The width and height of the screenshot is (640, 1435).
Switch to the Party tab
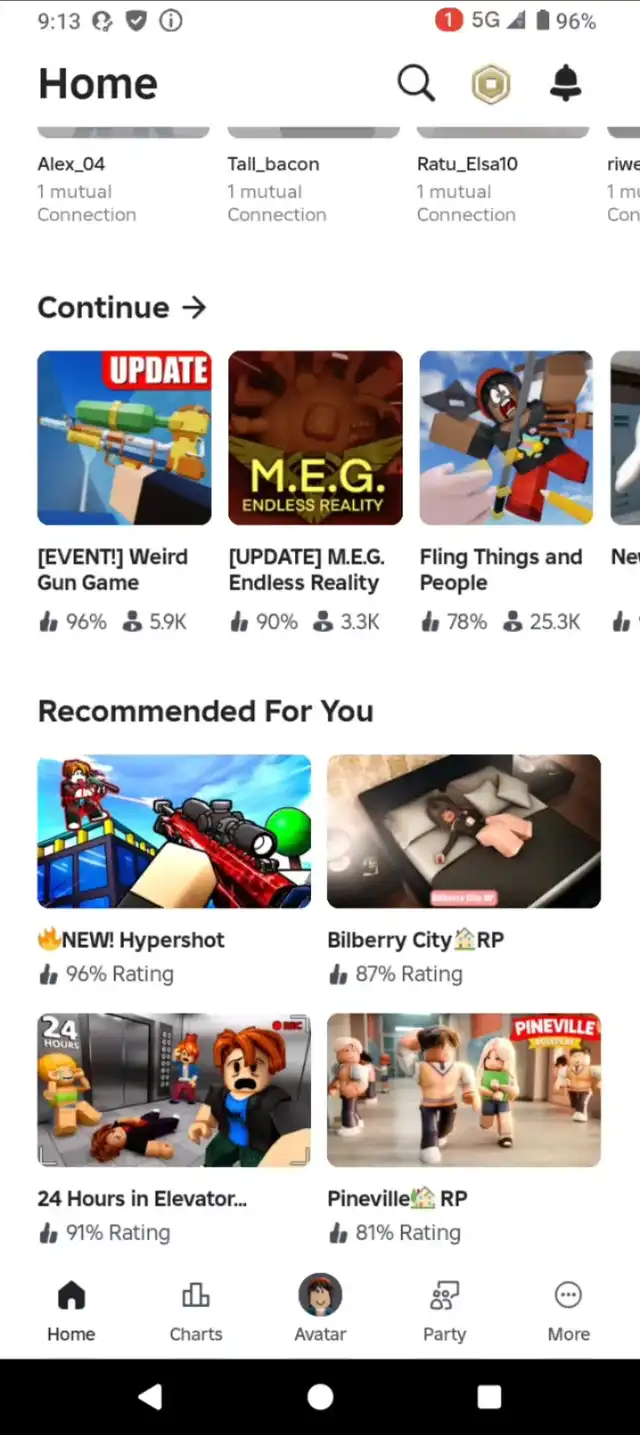pyautogui.click(x=444, y=1310)
